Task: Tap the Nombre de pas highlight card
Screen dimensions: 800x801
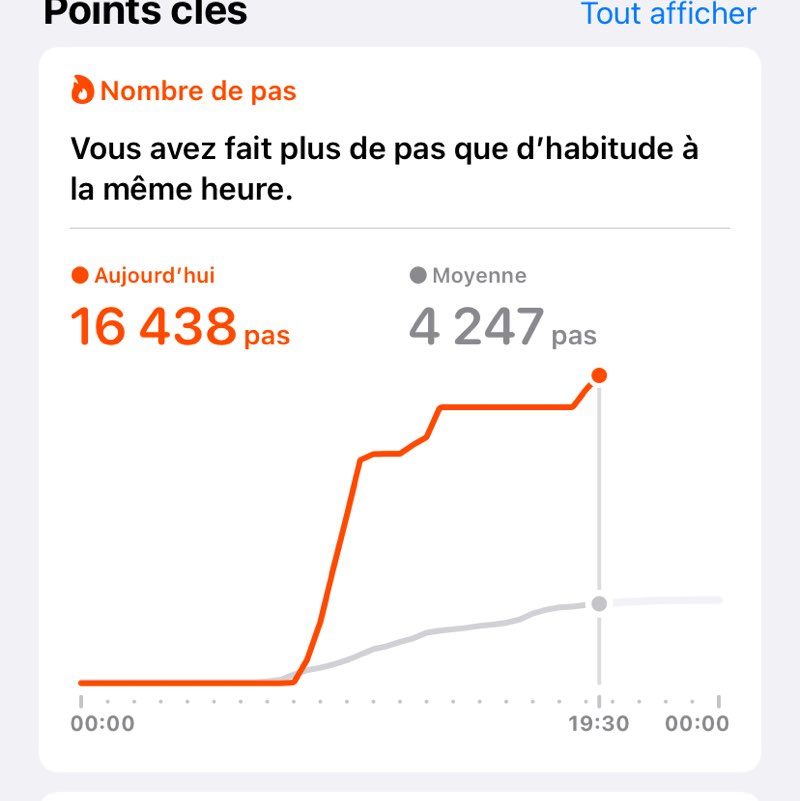Action: click(400, 400)
